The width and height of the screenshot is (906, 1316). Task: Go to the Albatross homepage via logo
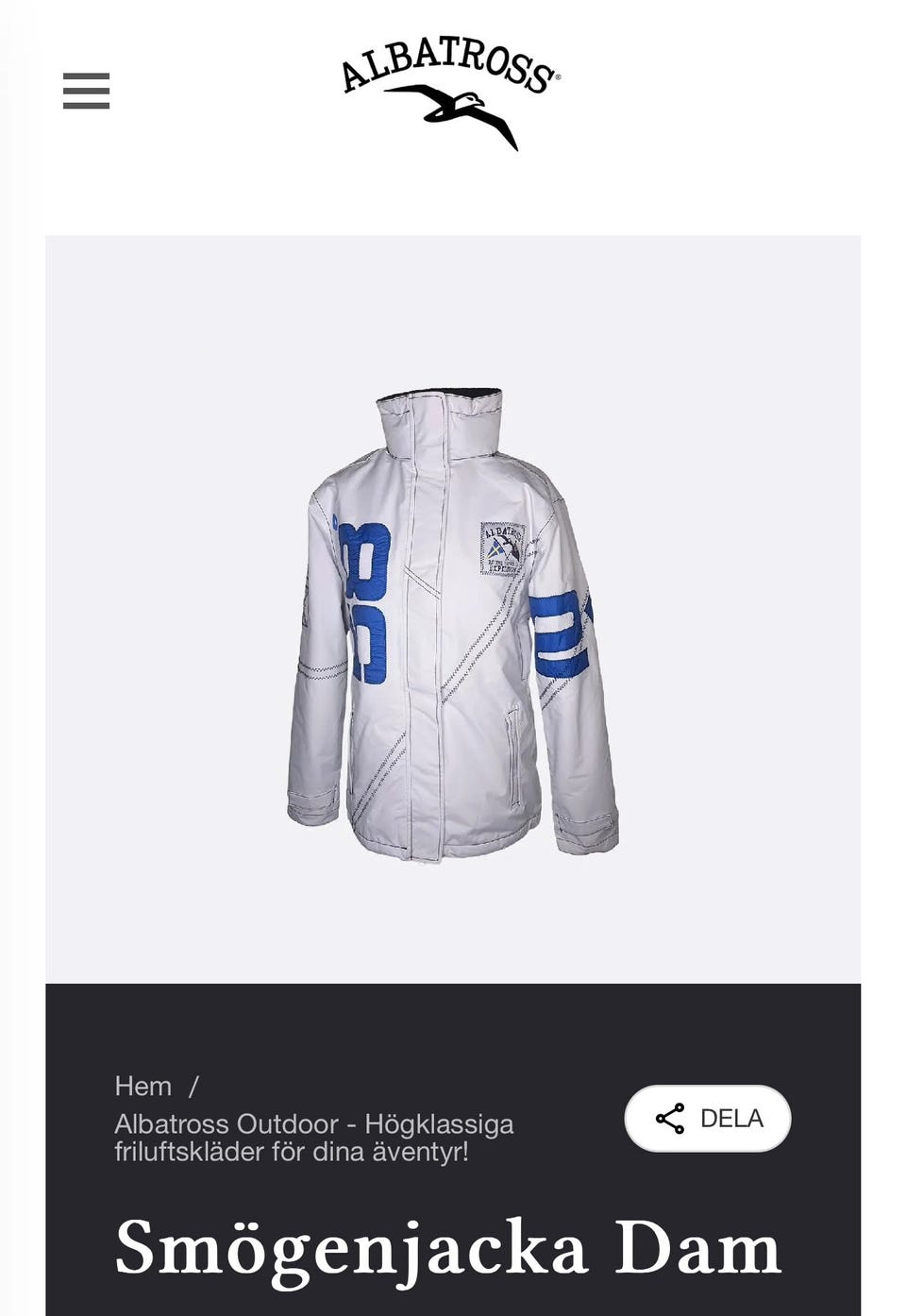click(449, 93)
